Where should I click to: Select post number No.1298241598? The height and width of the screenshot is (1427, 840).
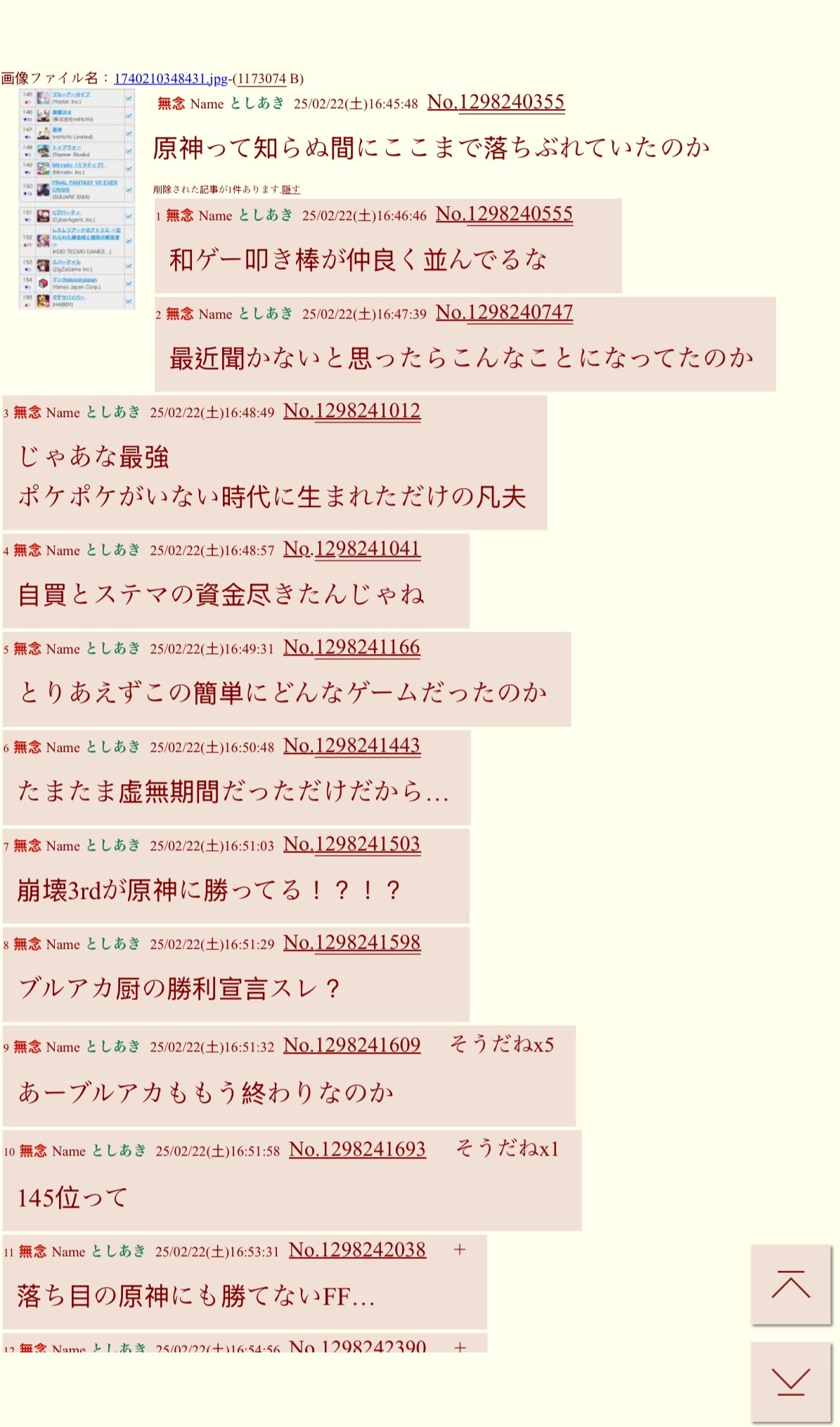pyautogui.click(x=351, y=943)
